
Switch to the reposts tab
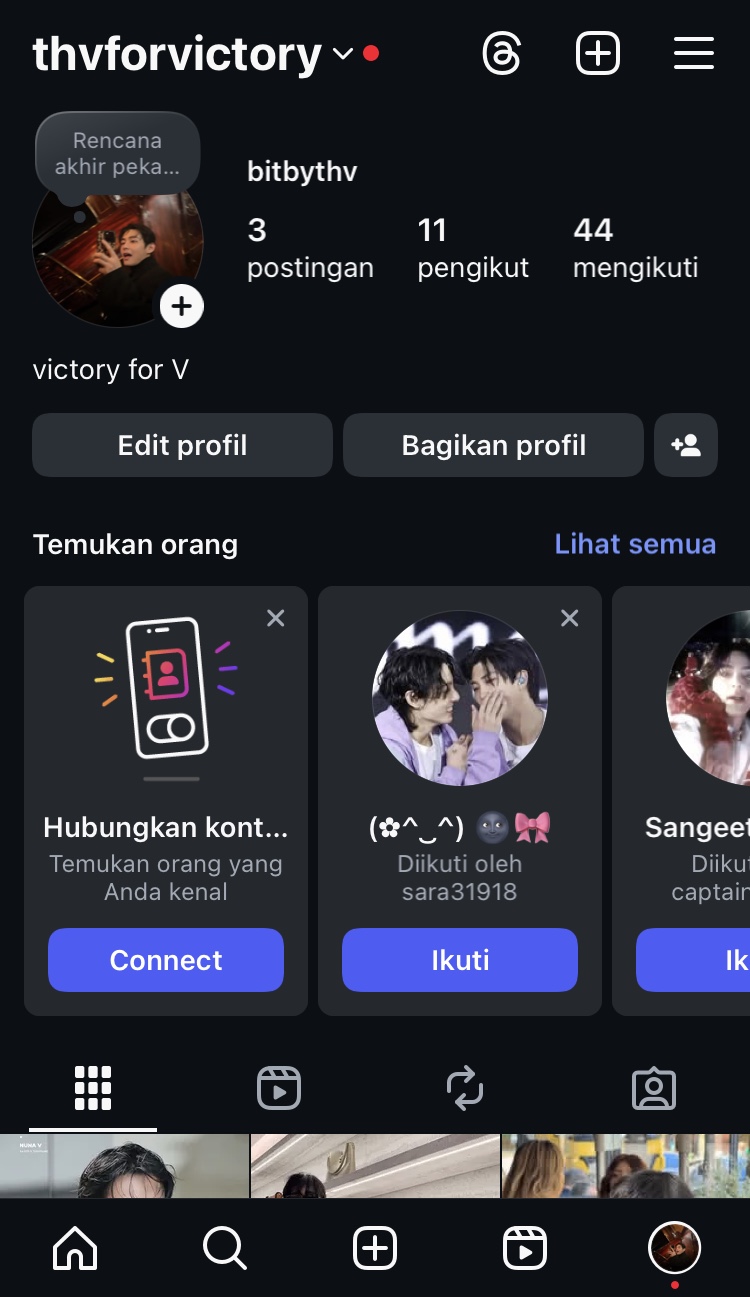pos(465,1088)
